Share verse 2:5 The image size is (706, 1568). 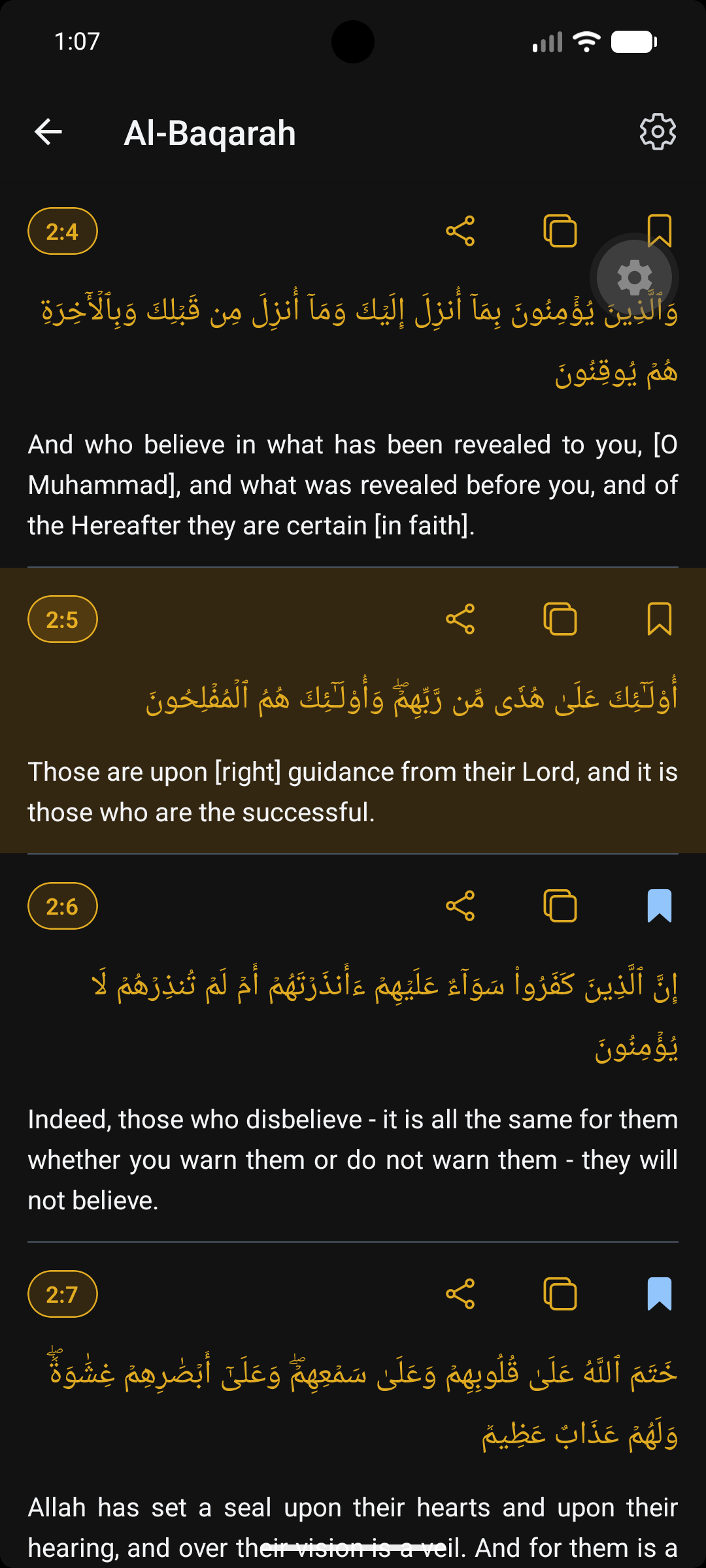(460, 619)
